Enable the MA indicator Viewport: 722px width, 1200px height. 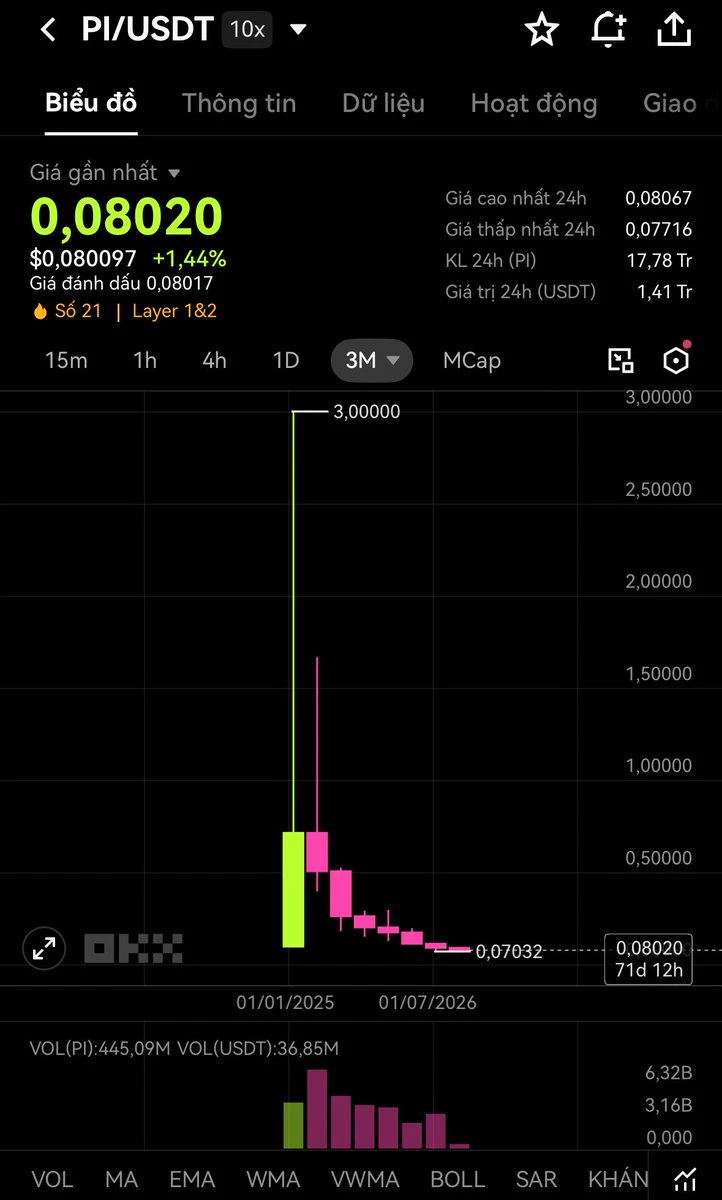coord(121,1179)
